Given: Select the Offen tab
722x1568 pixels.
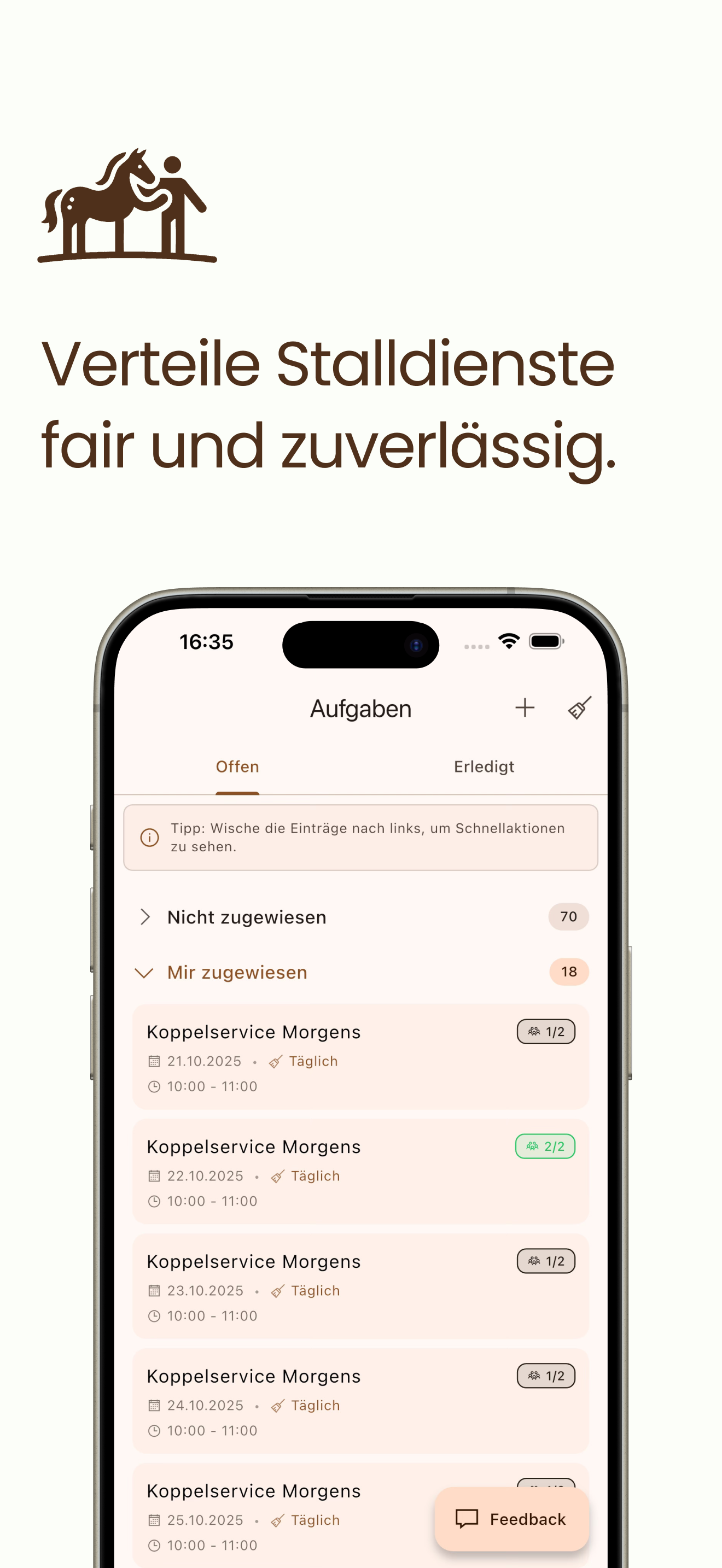Looking at the screenshot, I should tap(237, 767).
